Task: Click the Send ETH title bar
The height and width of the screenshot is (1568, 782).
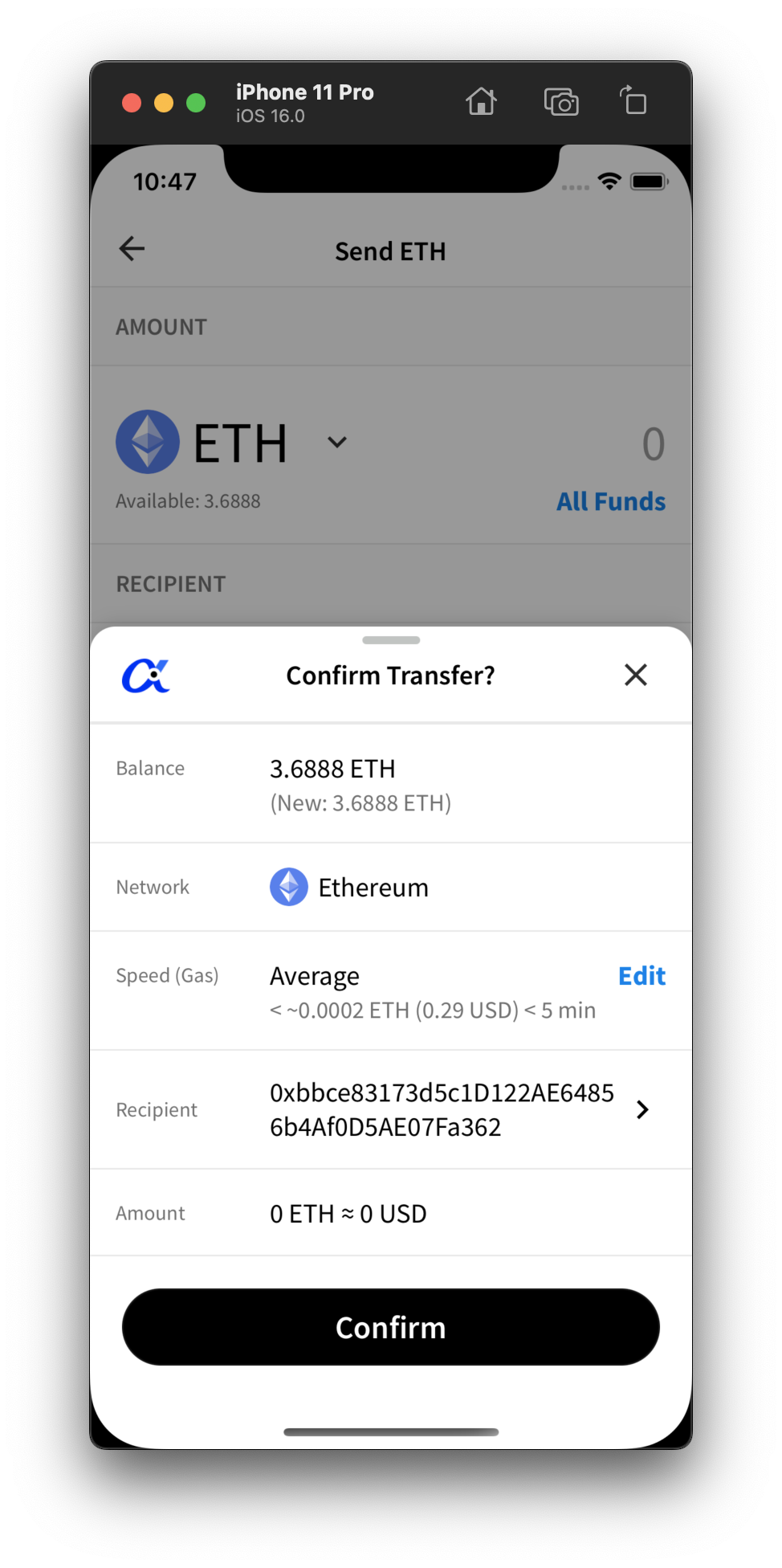Action: click(390, 251)
